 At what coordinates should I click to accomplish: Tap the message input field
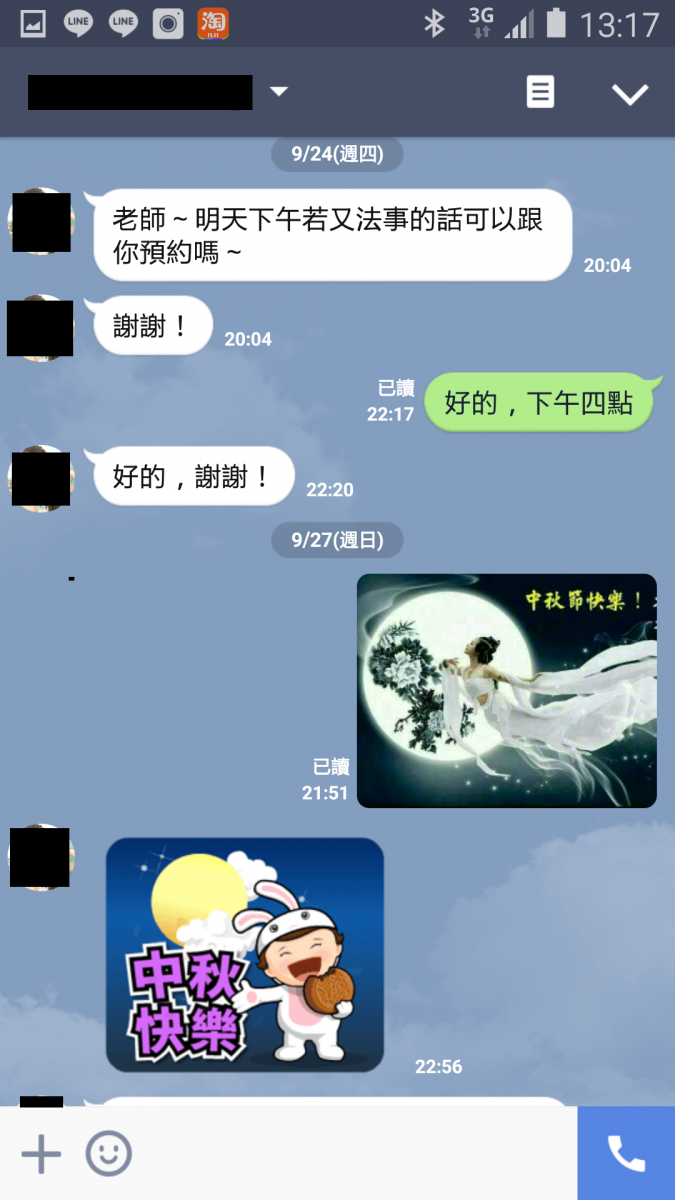pyautogui.click(x=350, y=1155)
